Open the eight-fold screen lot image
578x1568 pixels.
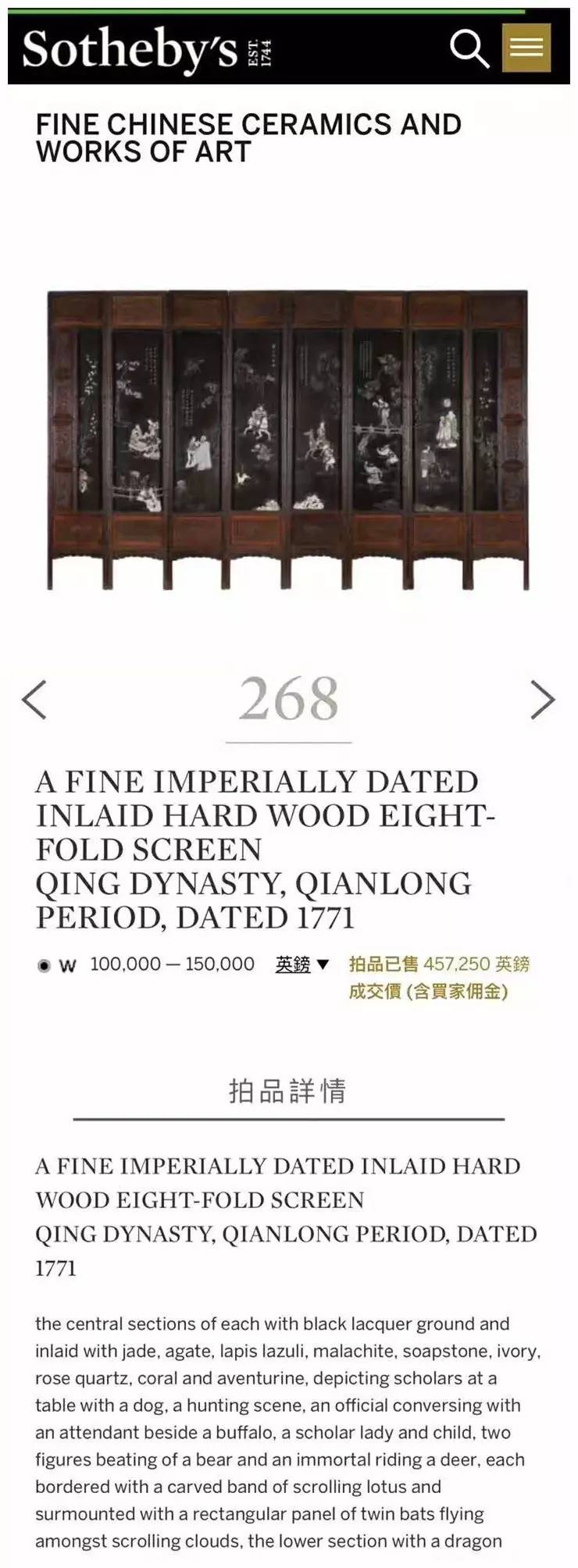287,440
